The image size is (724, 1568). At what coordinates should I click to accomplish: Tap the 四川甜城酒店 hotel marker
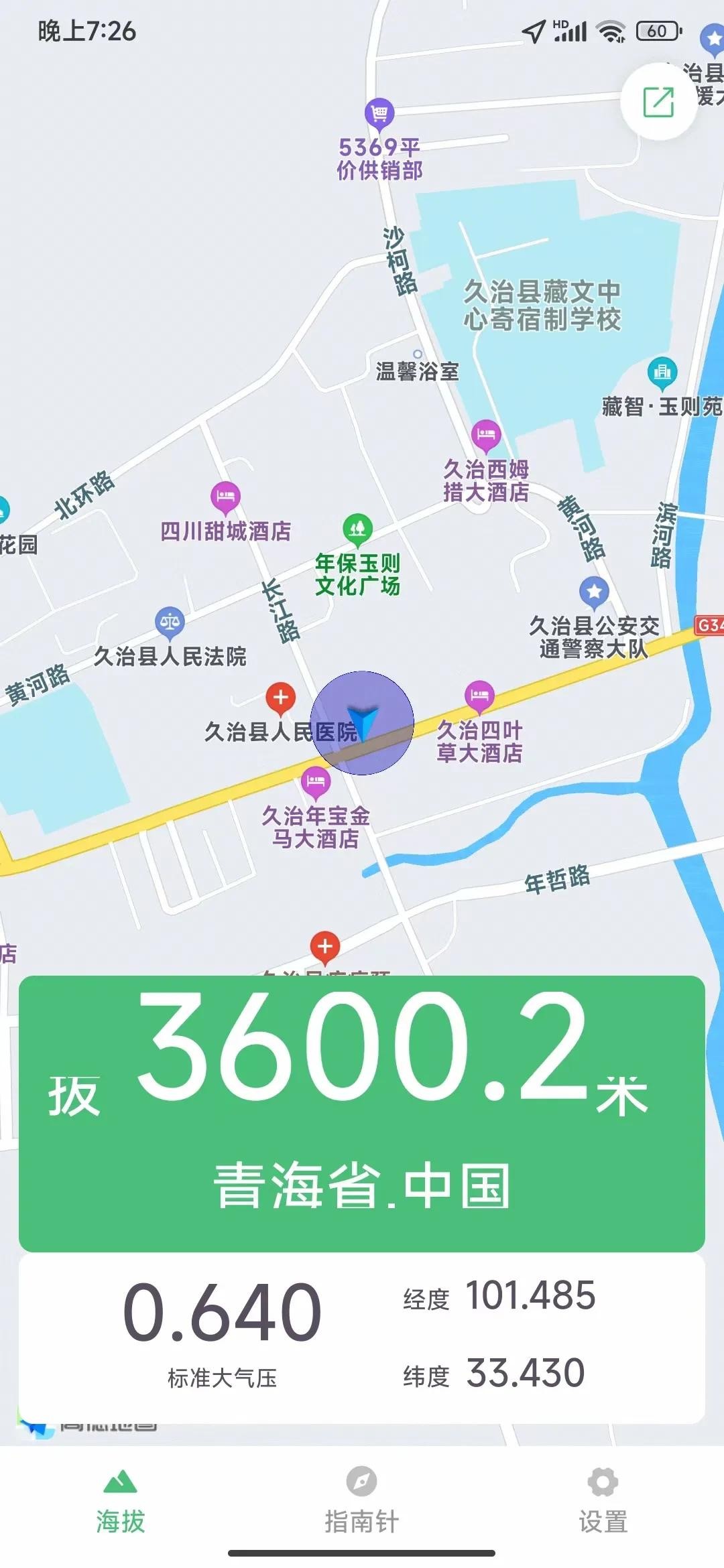click(225, 497)
